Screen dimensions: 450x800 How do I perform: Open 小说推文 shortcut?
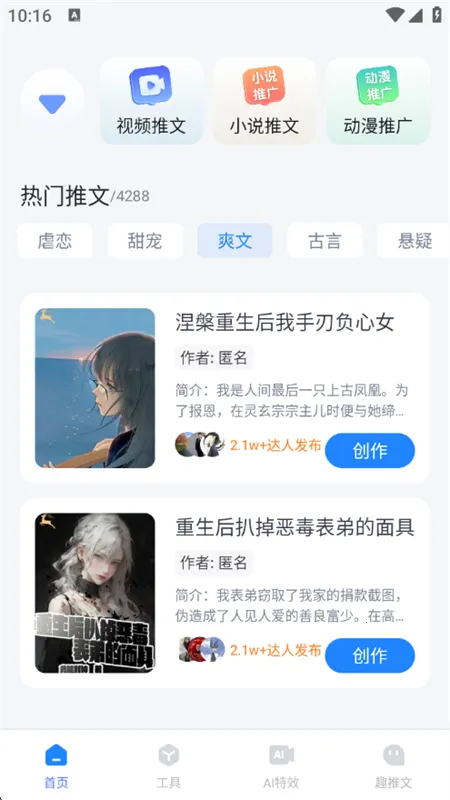pos(264,101)
